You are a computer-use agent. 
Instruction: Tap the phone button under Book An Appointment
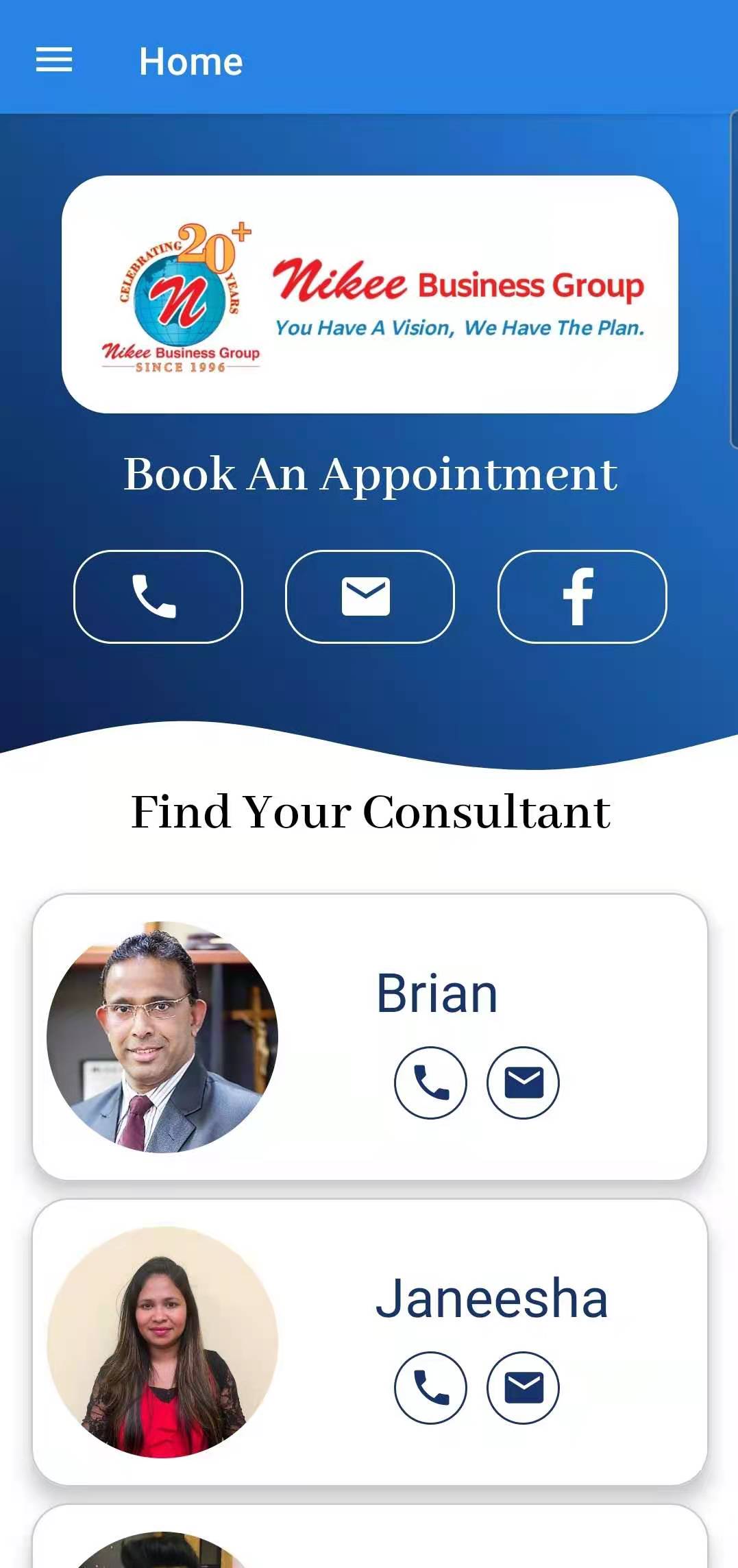click(x=158, y=596)
